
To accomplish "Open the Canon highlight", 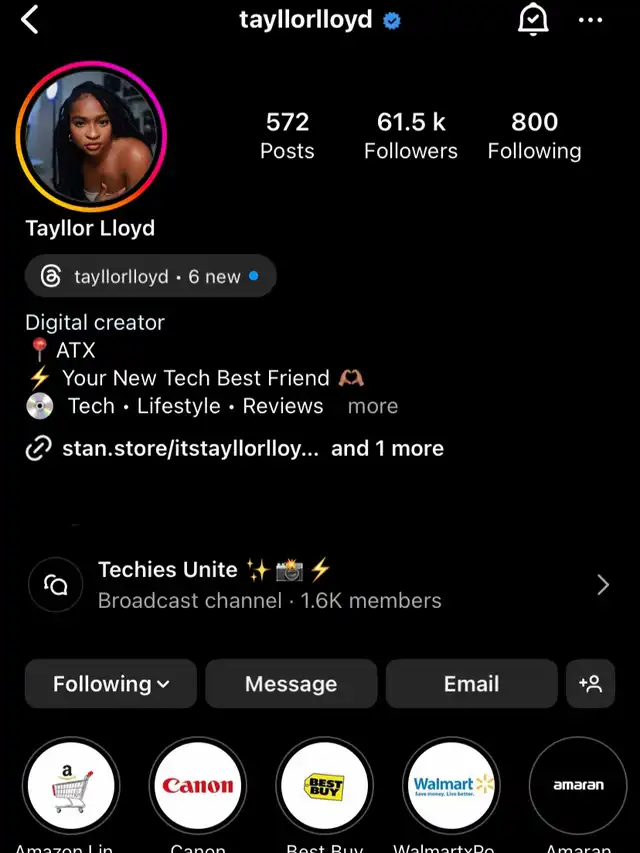I will (198, 786).
